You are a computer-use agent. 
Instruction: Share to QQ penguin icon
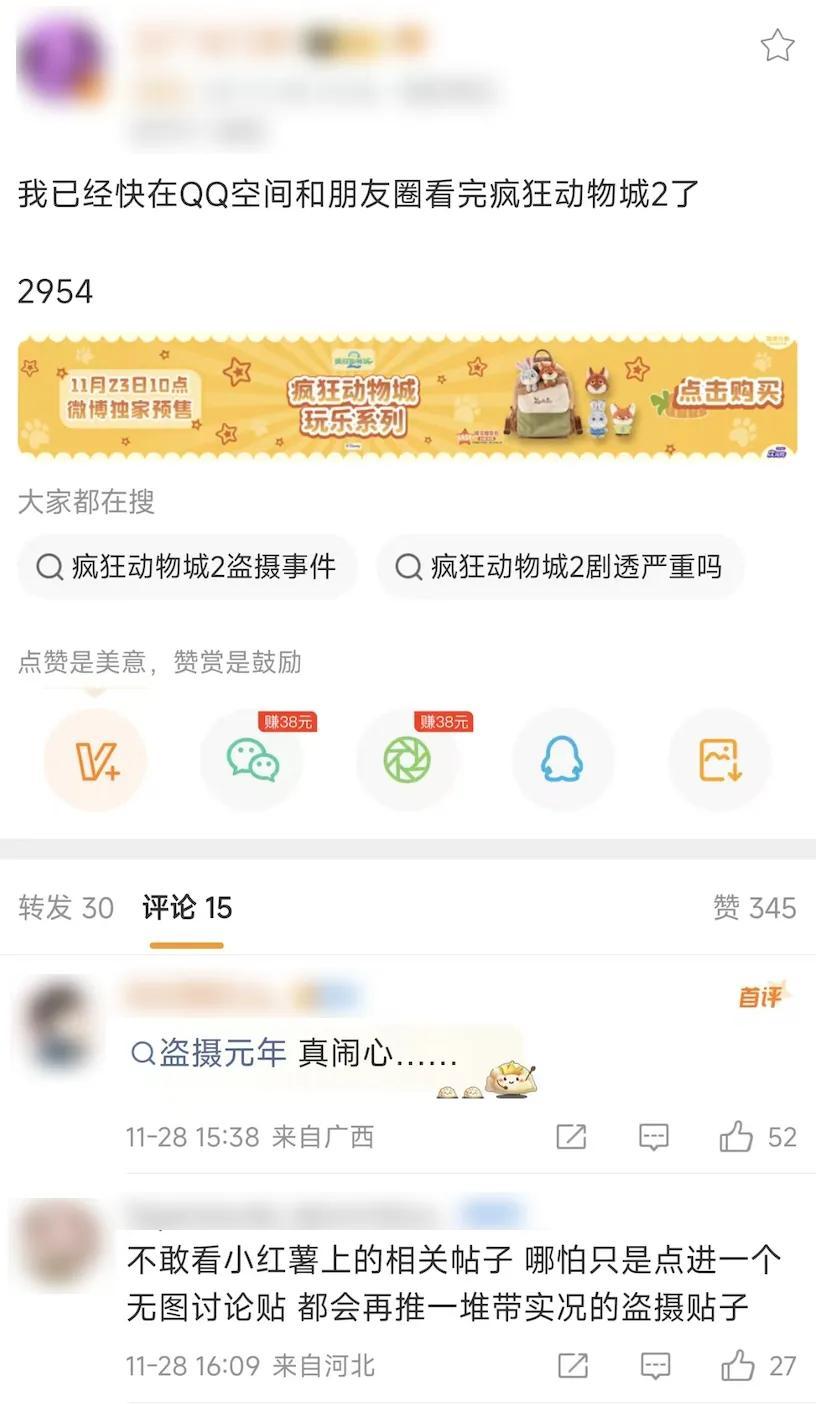coord(563,760)
